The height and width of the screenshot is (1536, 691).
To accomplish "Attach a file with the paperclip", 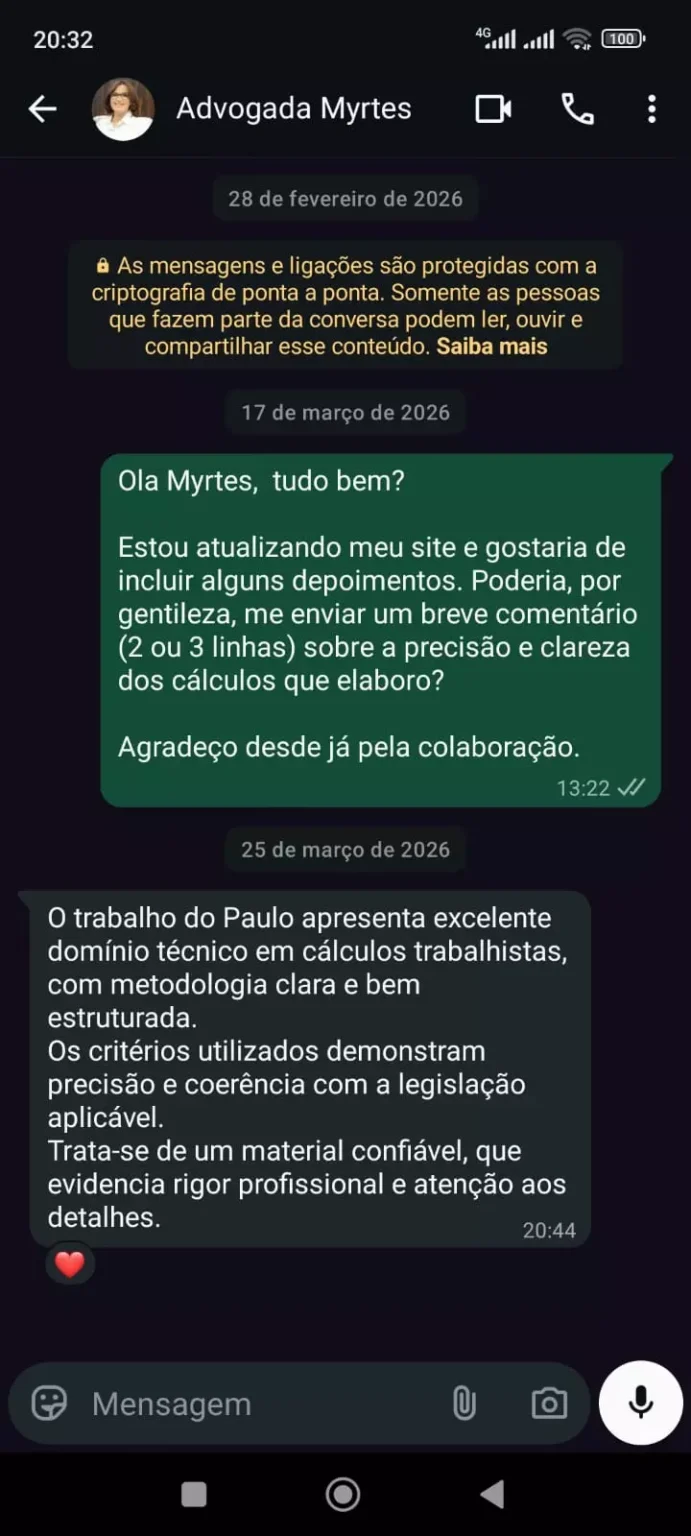I will (x=464, y=1404).
